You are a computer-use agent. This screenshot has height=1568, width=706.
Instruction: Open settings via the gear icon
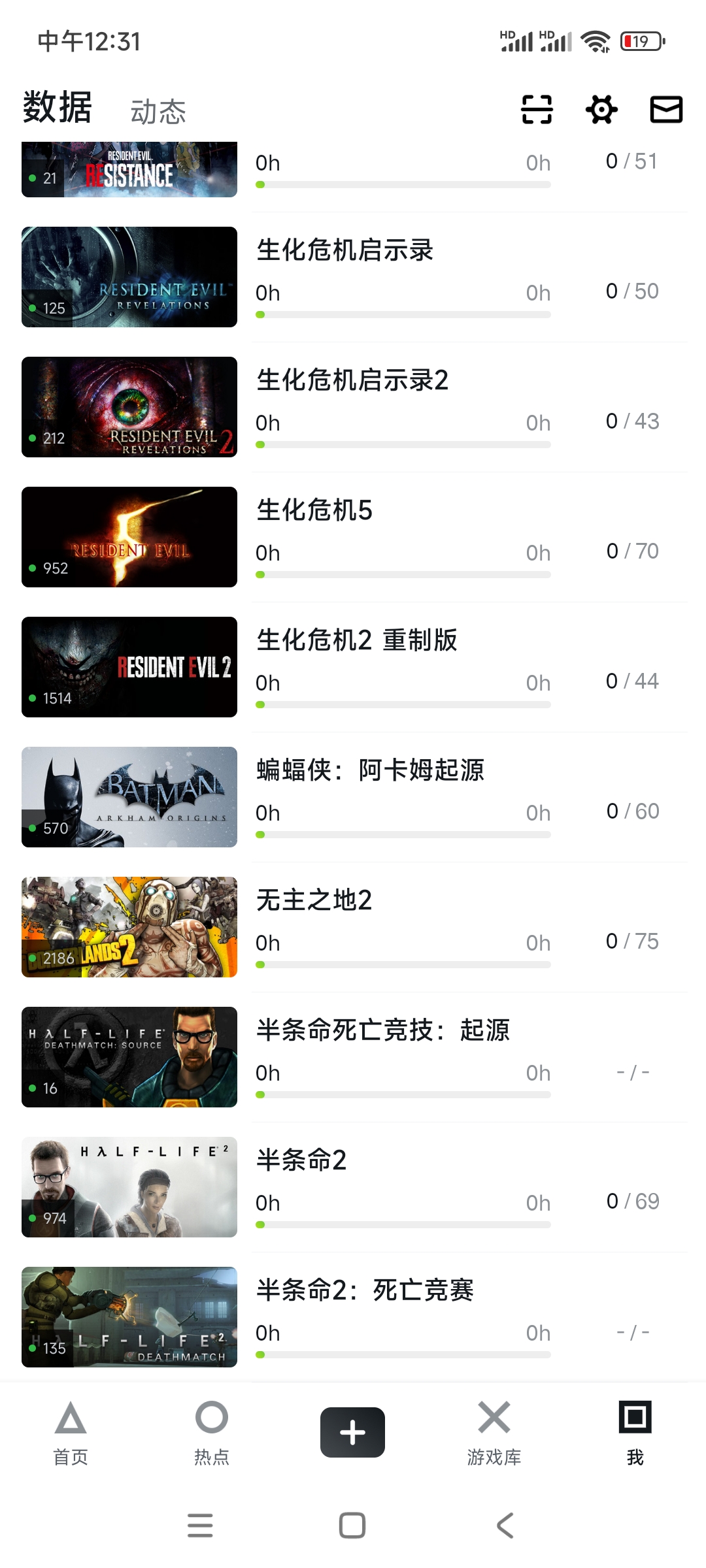[601, 109]
